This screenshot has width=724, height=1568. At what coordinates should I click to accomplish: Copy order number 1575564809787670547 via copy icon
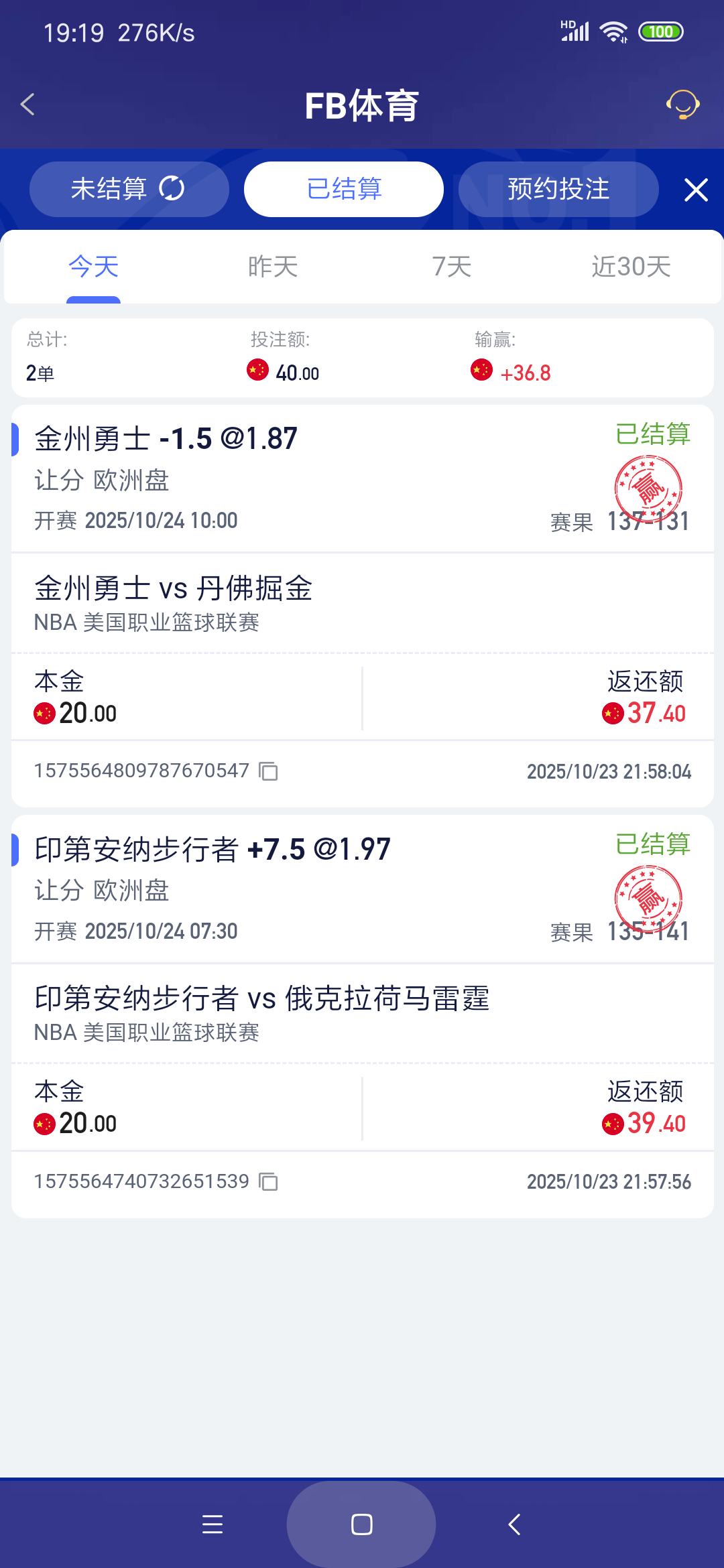pyautogui.click(x=267, y=771)
